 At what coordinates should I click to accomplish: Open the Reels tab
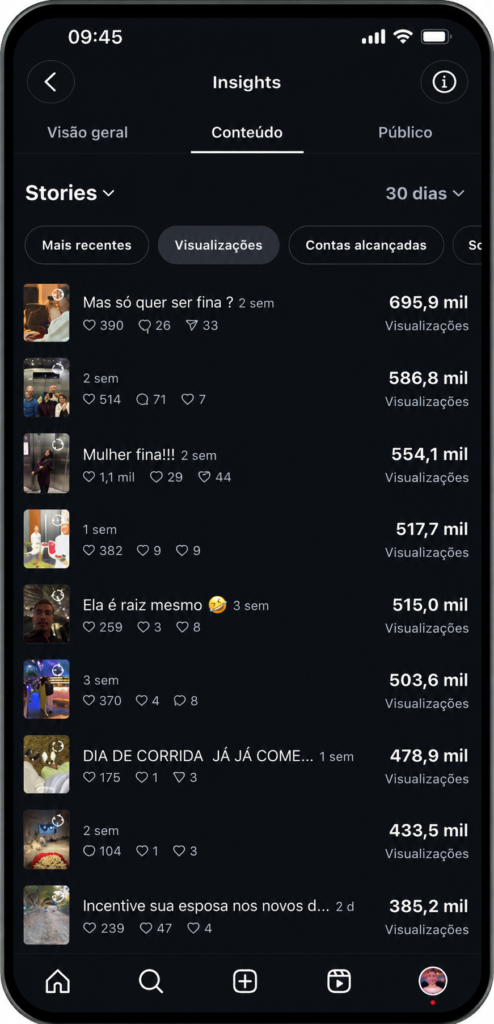click(x=339, y=981)
